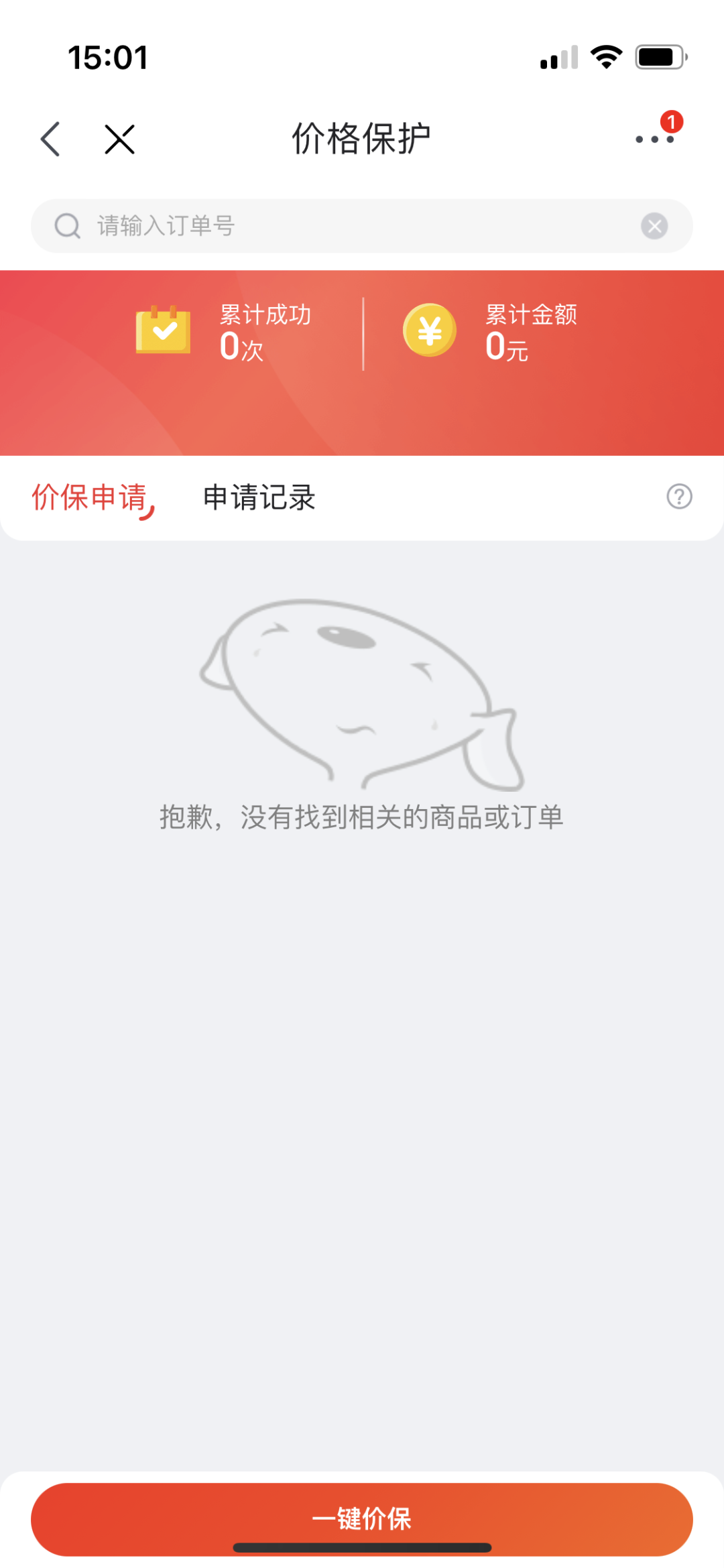
Task: Tap the 0次 success count stat
Action: pos(243,347)
